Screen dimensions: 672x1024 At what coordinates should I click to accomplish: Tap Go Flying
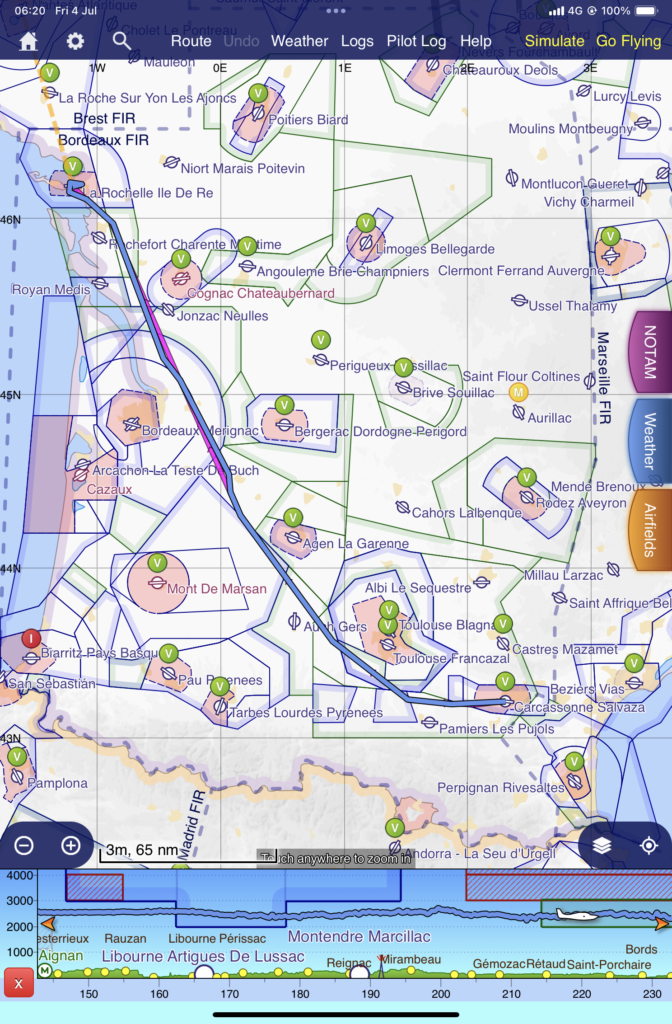(629, 41)
